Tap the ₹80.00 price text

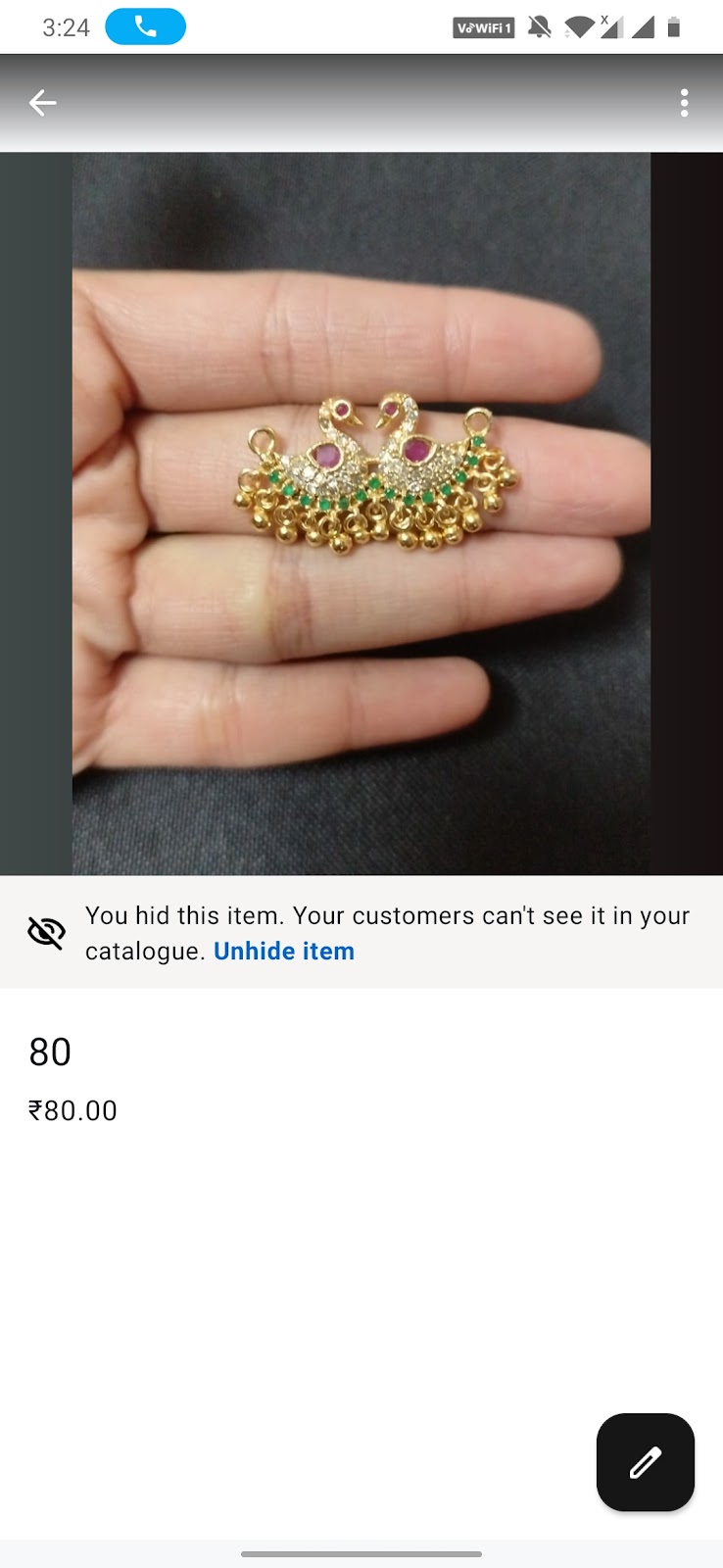pos(72,1110)
